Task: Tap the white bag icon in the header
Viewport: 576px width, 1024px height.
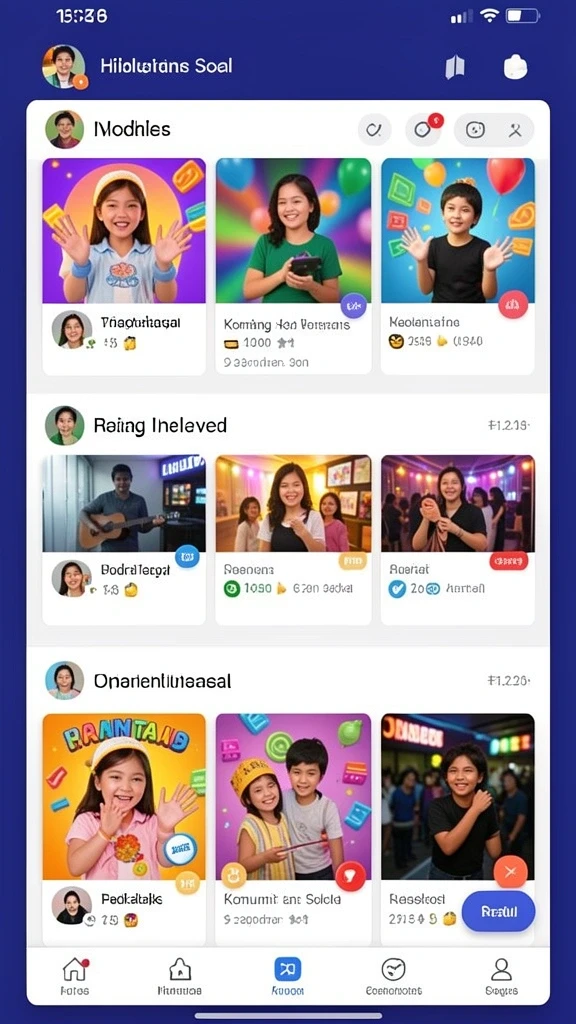Action: tap(515, 67)
